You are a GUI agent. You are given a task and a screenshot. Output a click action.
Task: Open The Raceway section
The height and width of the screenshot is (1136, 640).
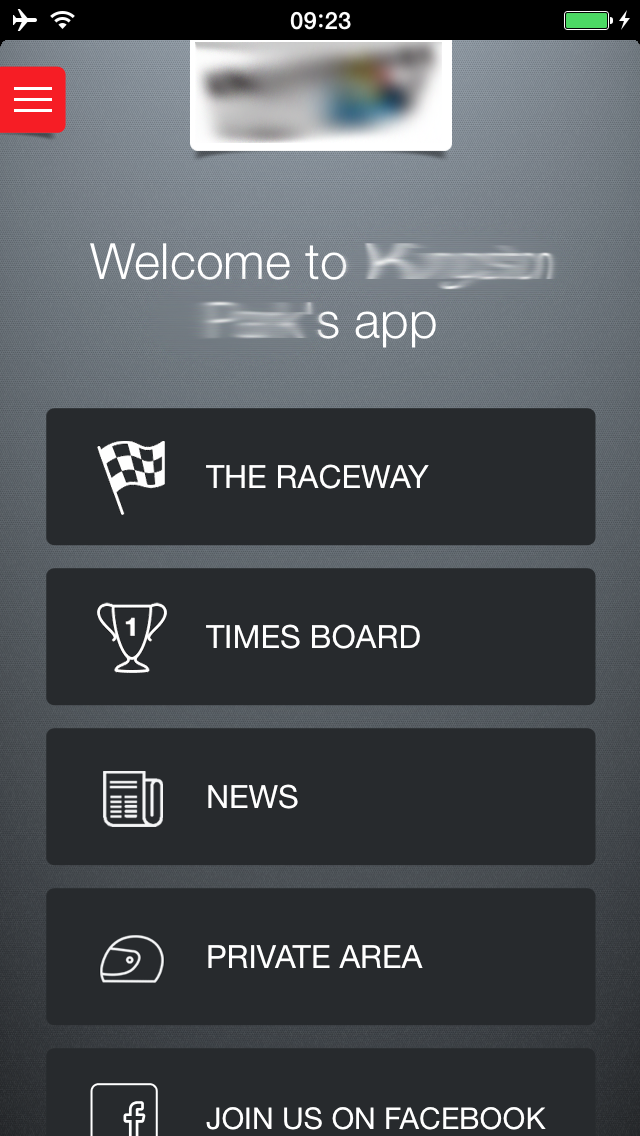320,477
